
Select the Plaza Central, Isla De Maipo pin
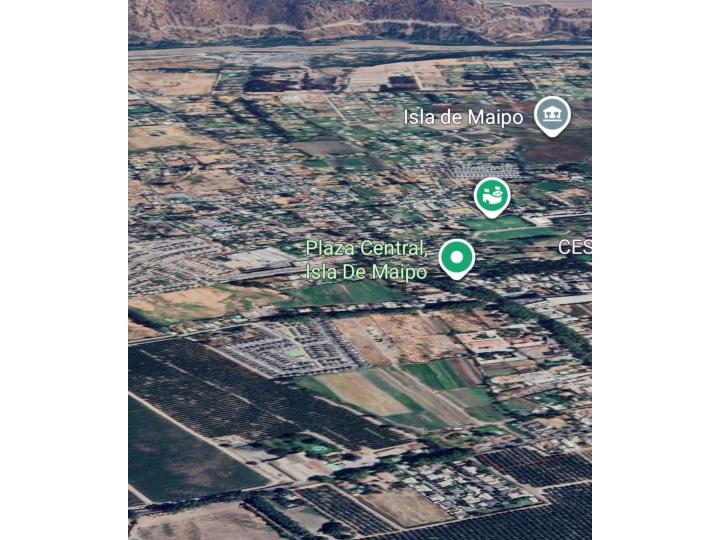(x=457, y=258)
